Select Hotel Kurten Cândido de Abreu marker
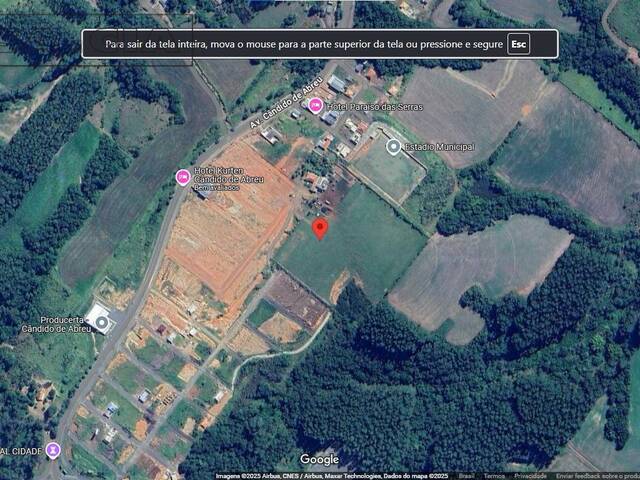Viewport: 640px width, 480px height. pyautogui.click(x=183, y=177)
